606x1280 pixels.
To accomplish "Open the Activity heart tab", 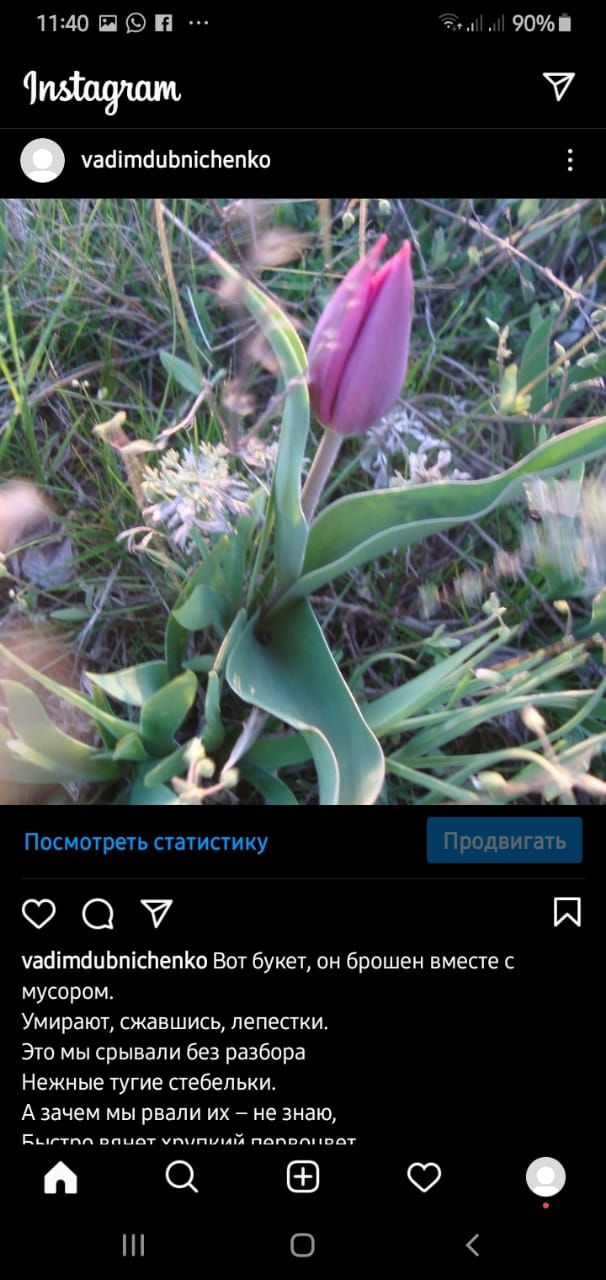I will [x=424, y=1178].
